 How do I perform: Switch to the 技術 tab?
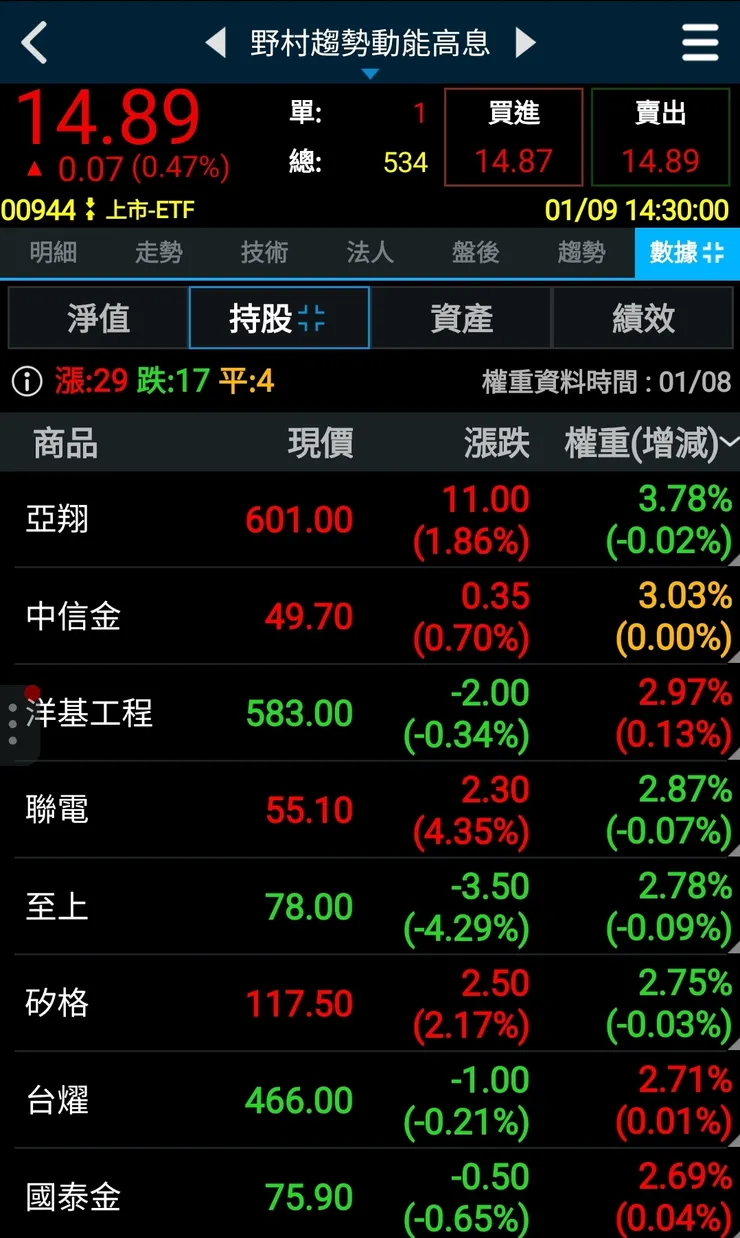click(x=264, y=253)
